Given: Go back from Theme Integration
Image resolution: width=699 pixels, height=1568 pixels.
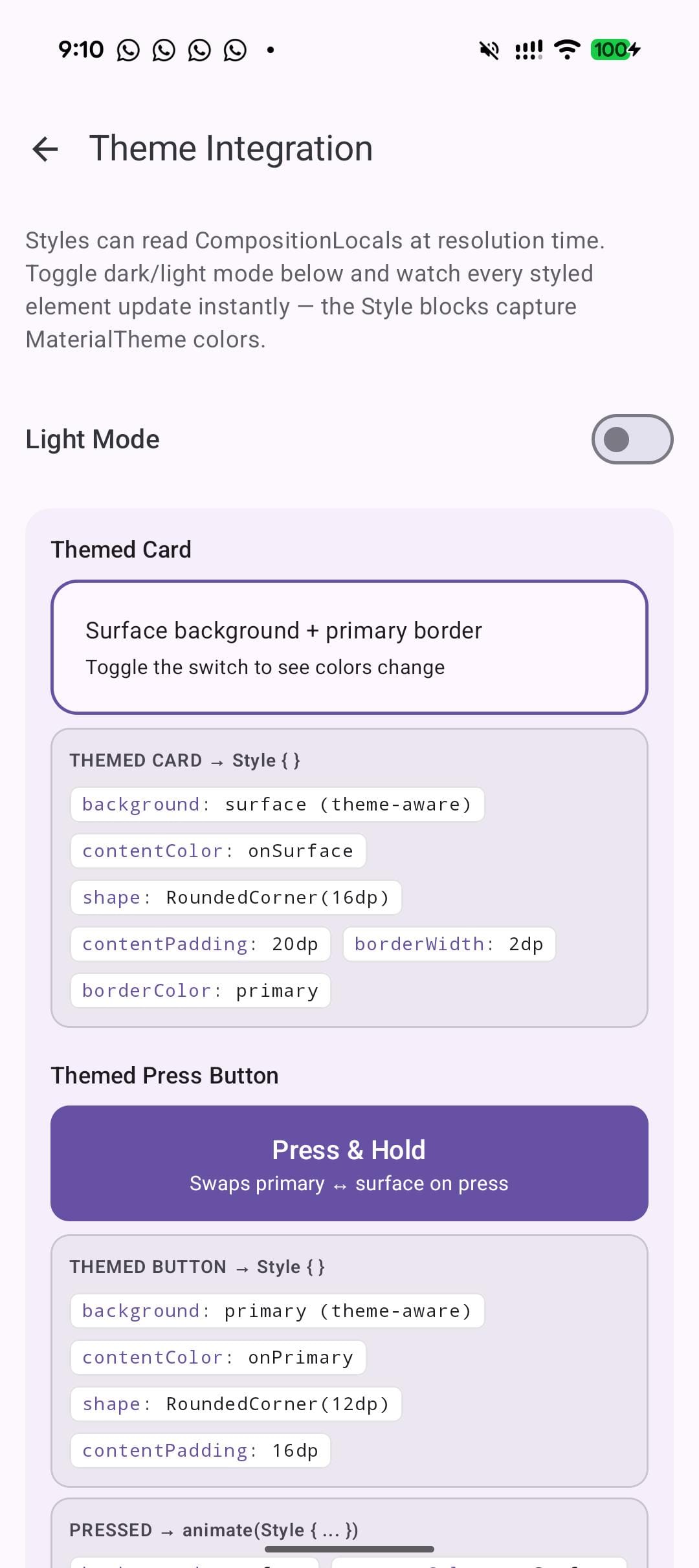Looking at the screenshot, I should pyautogui.click(x=45, y=149).
